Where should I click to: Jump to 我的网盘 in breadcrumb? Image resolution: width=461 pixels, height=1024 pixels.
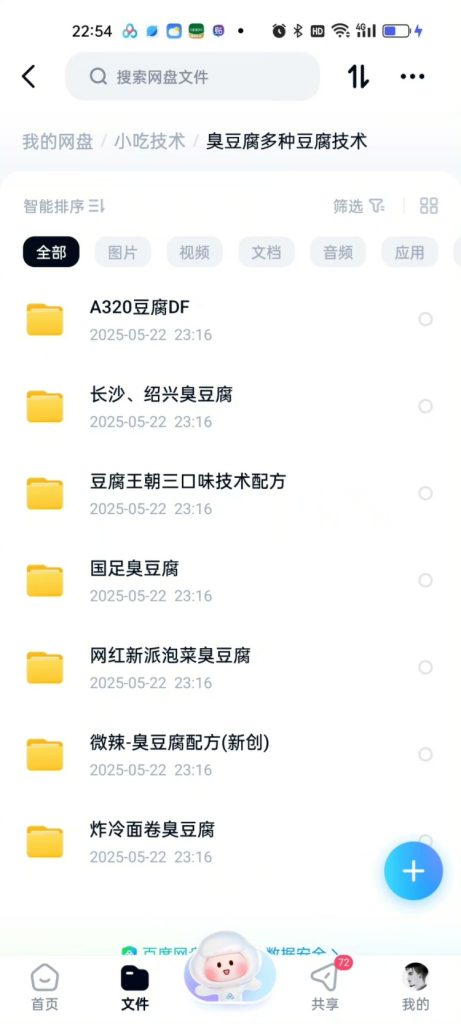tap(57, 141)
